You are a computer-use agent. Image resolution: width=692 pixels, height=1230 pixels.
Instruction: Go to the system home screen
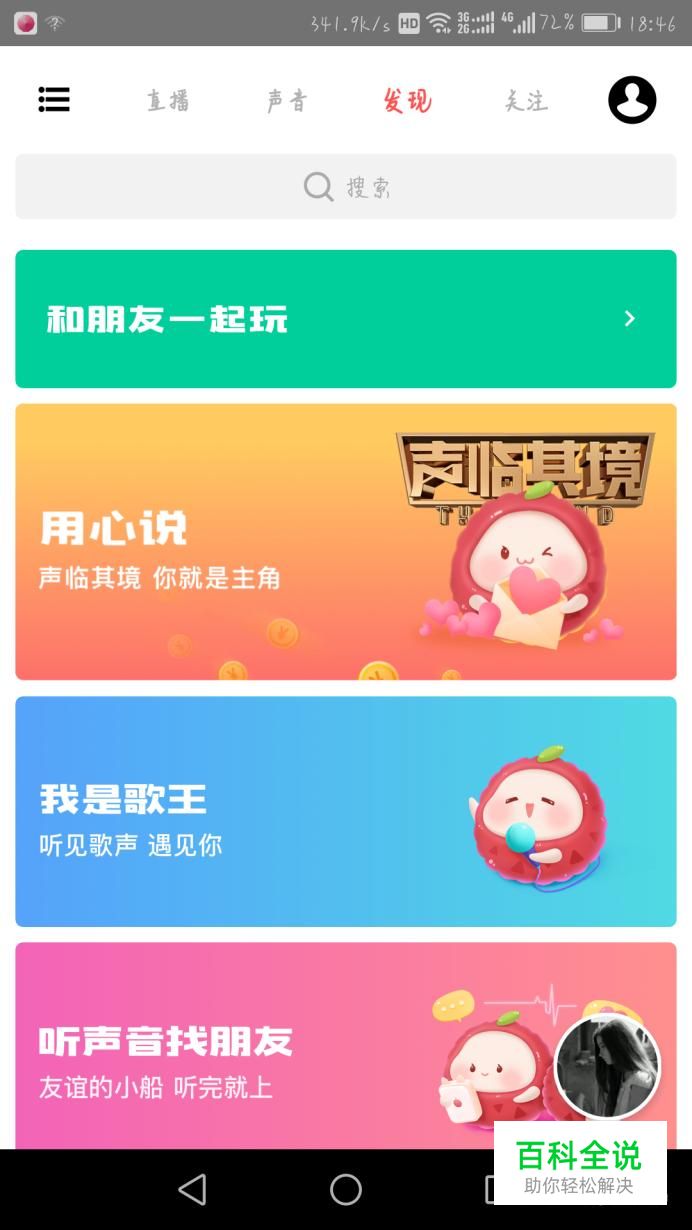pyautogui.click(x=346, y=1189)
